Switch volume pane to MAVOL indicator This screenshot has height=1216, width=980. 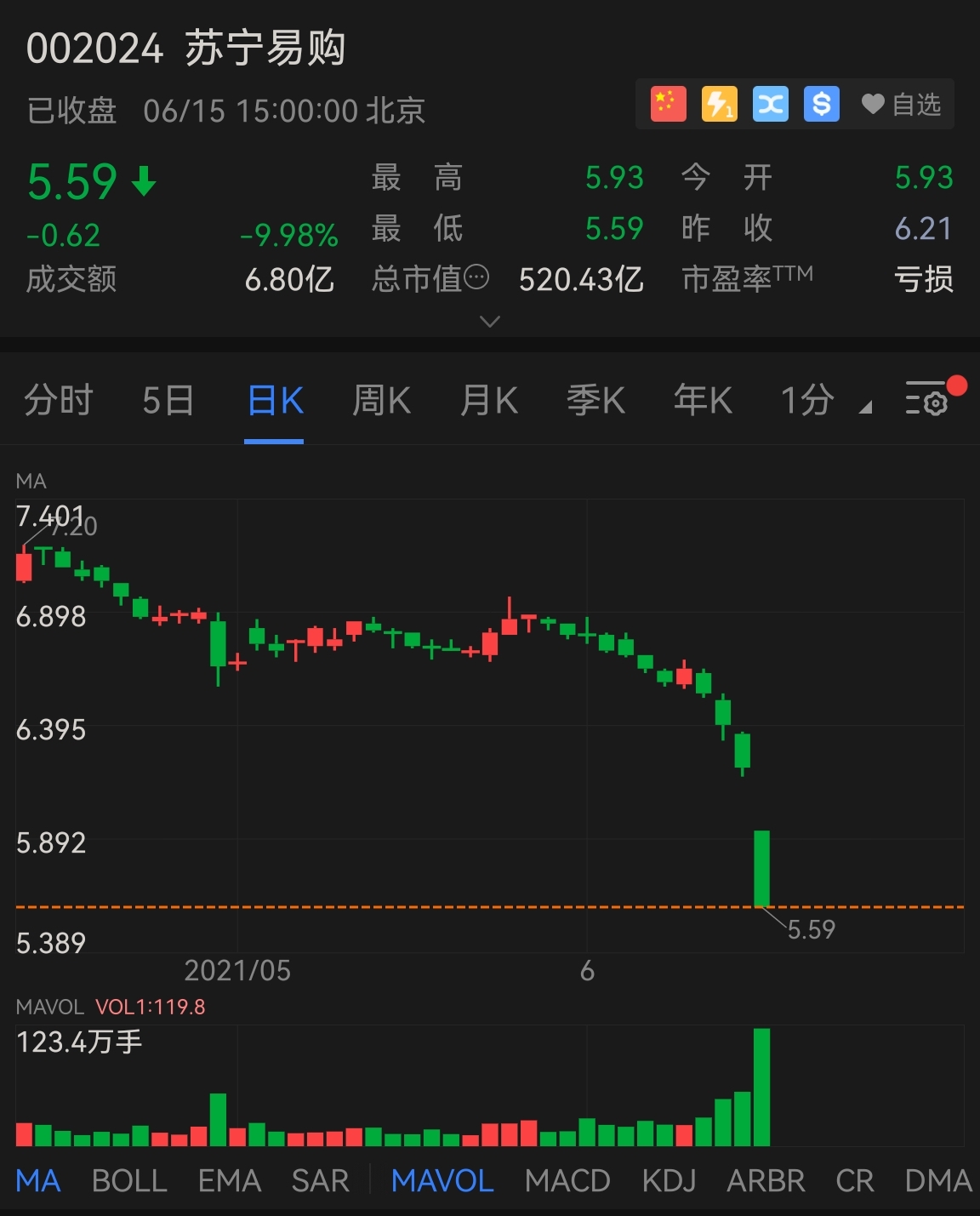[x=441, y=1181]
